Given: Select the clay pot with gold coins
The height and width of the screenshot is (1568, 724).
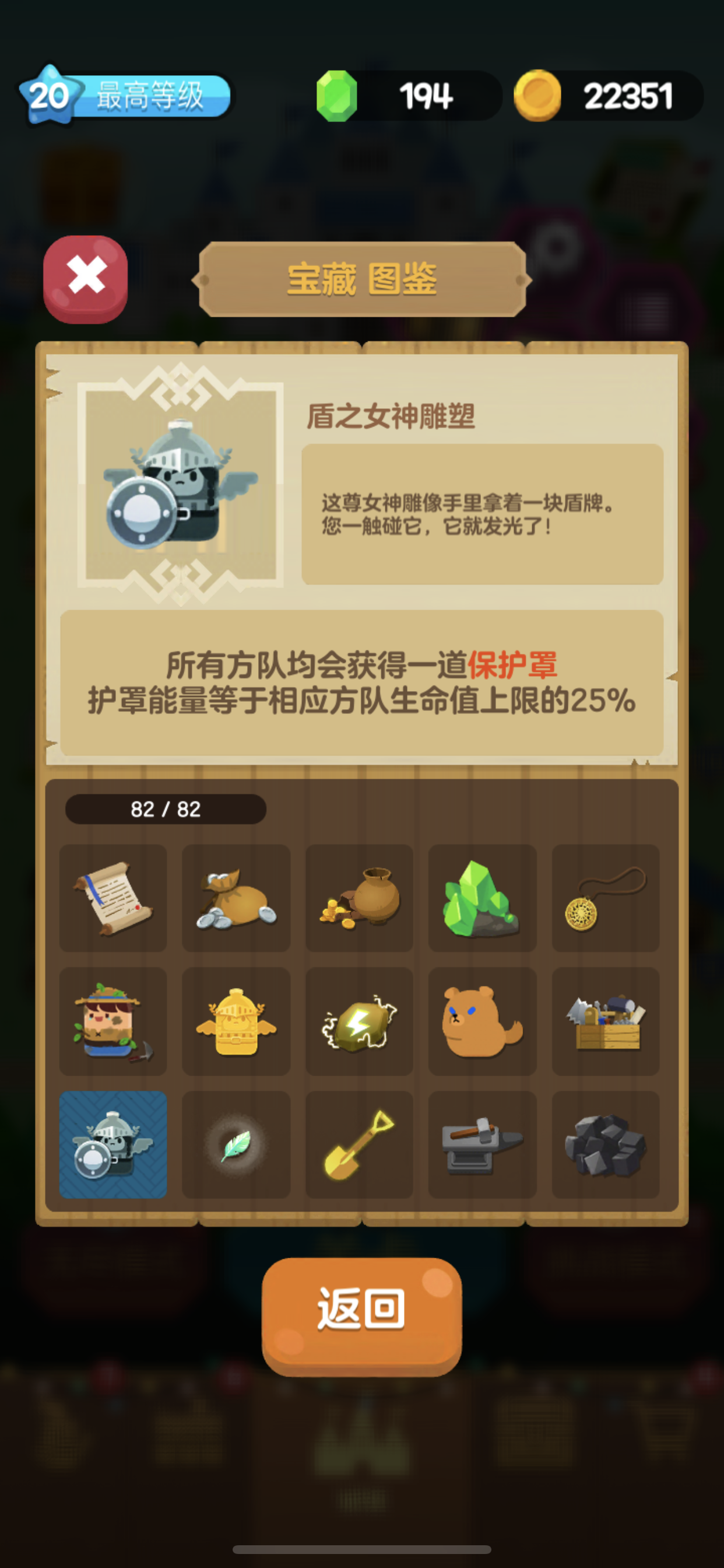Looking at the screenshot, I should click(x=359, y=898).
